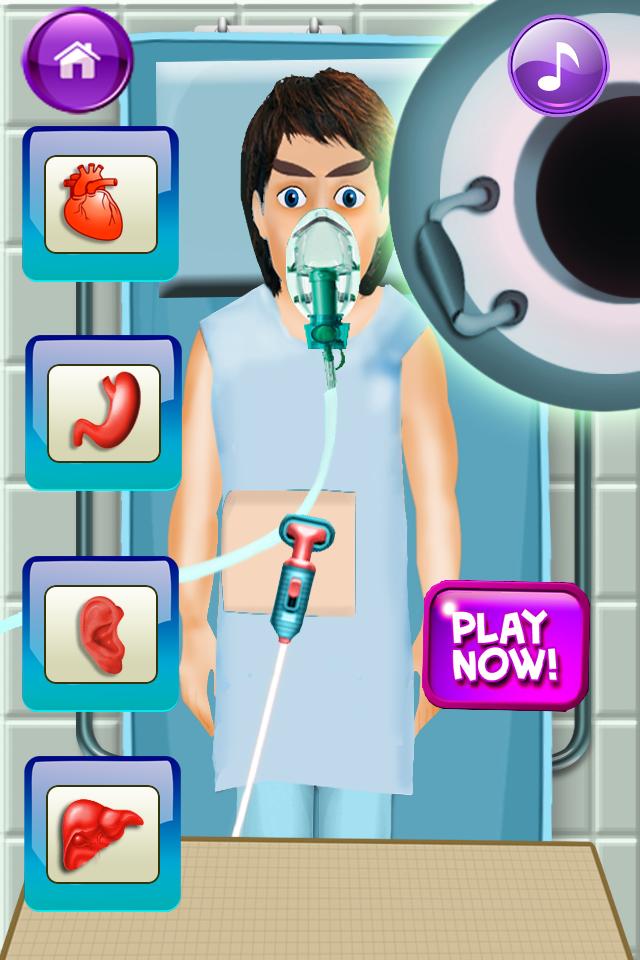The image size is (640, 960).
Task: Tap the Play Now button
Action: point(505,644)
